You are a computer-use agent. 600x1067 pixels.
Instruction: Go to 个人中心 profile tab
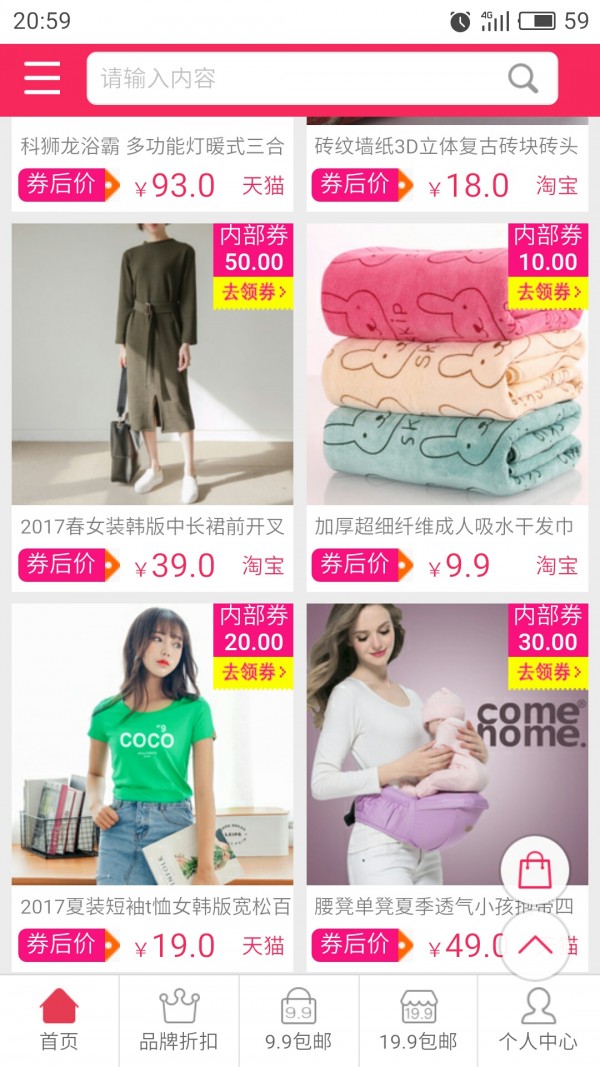click(x=538, y=1020)
